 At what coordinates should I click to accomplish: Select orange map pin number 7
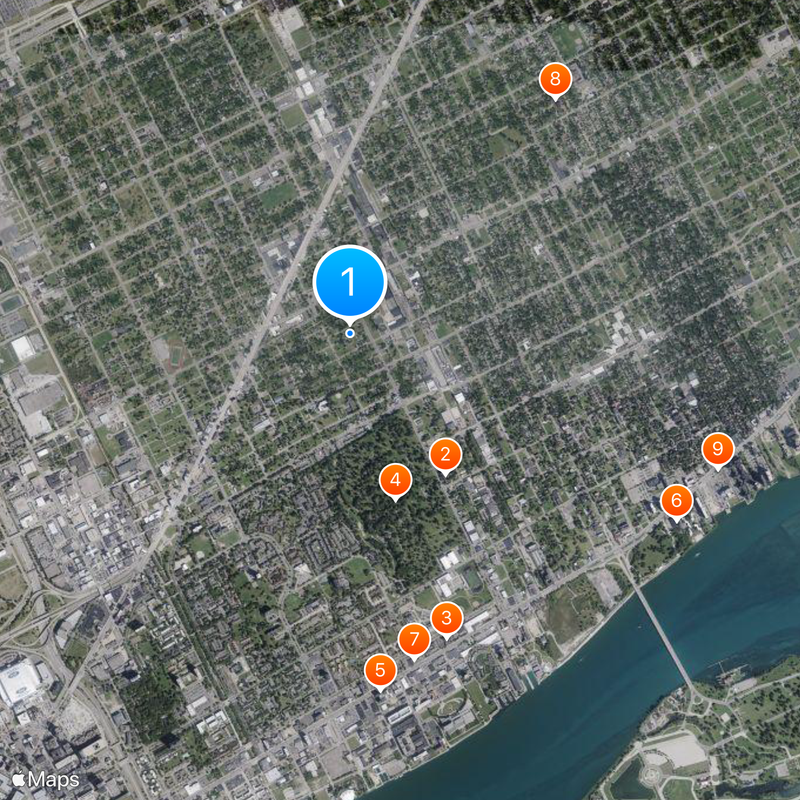(414, 639)
